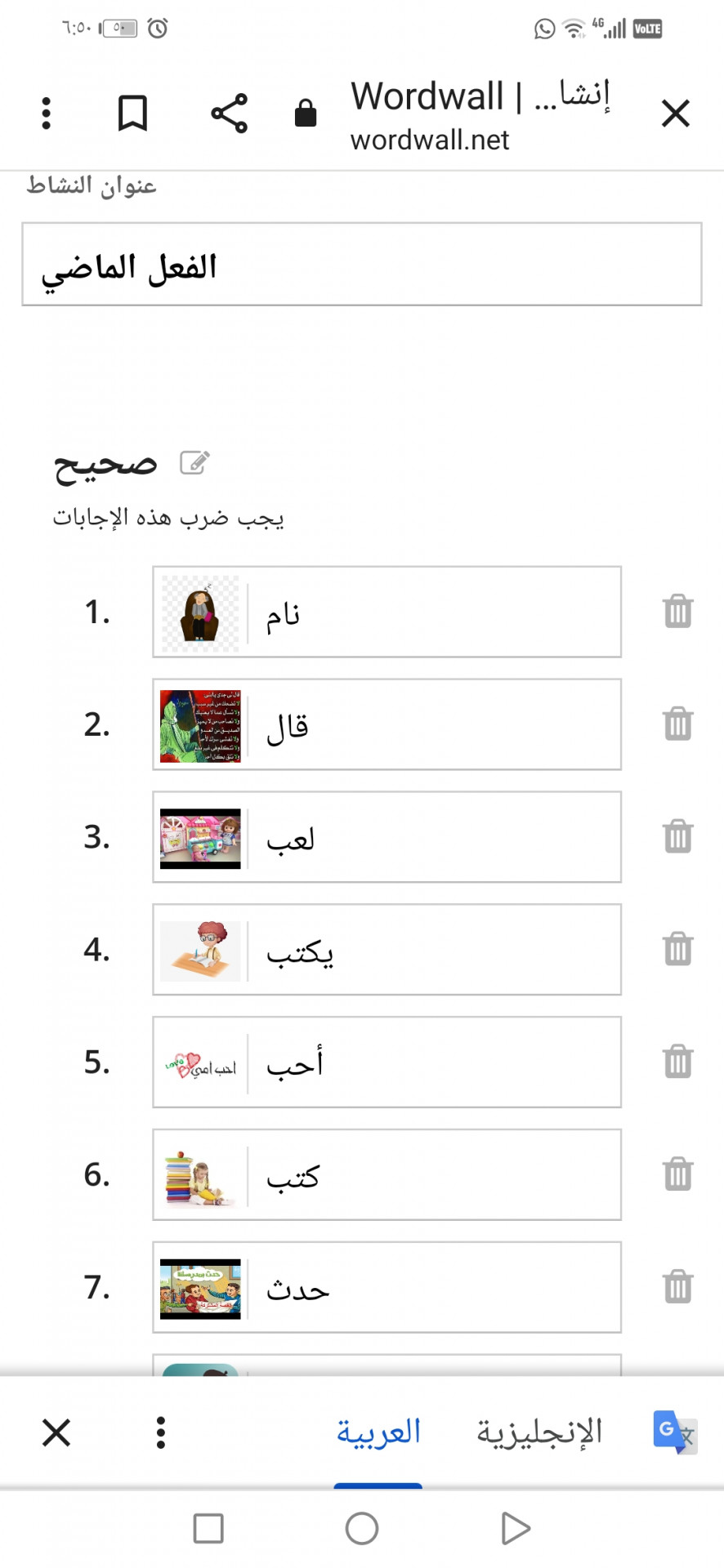
Task: Change the image for answer 5 أحب
Action: (200, 1062)
